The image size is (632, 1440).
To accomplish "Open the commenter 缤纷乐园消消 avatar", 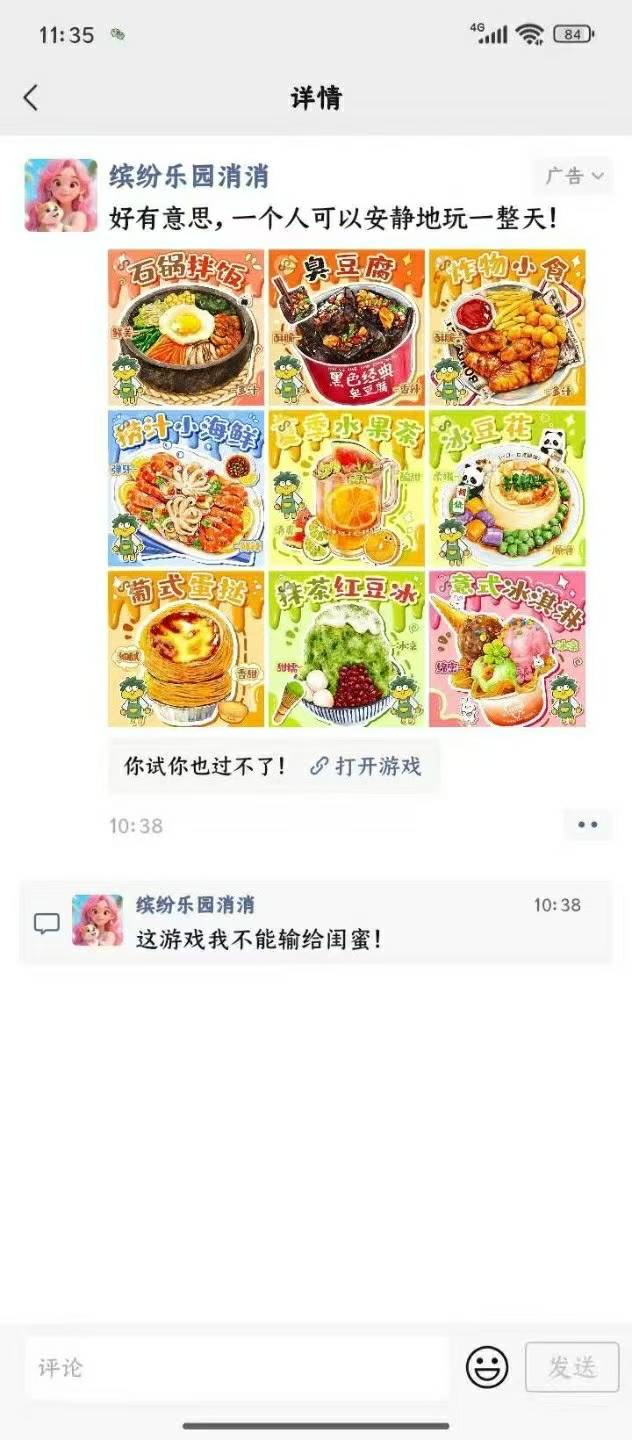I will [97, 921].
